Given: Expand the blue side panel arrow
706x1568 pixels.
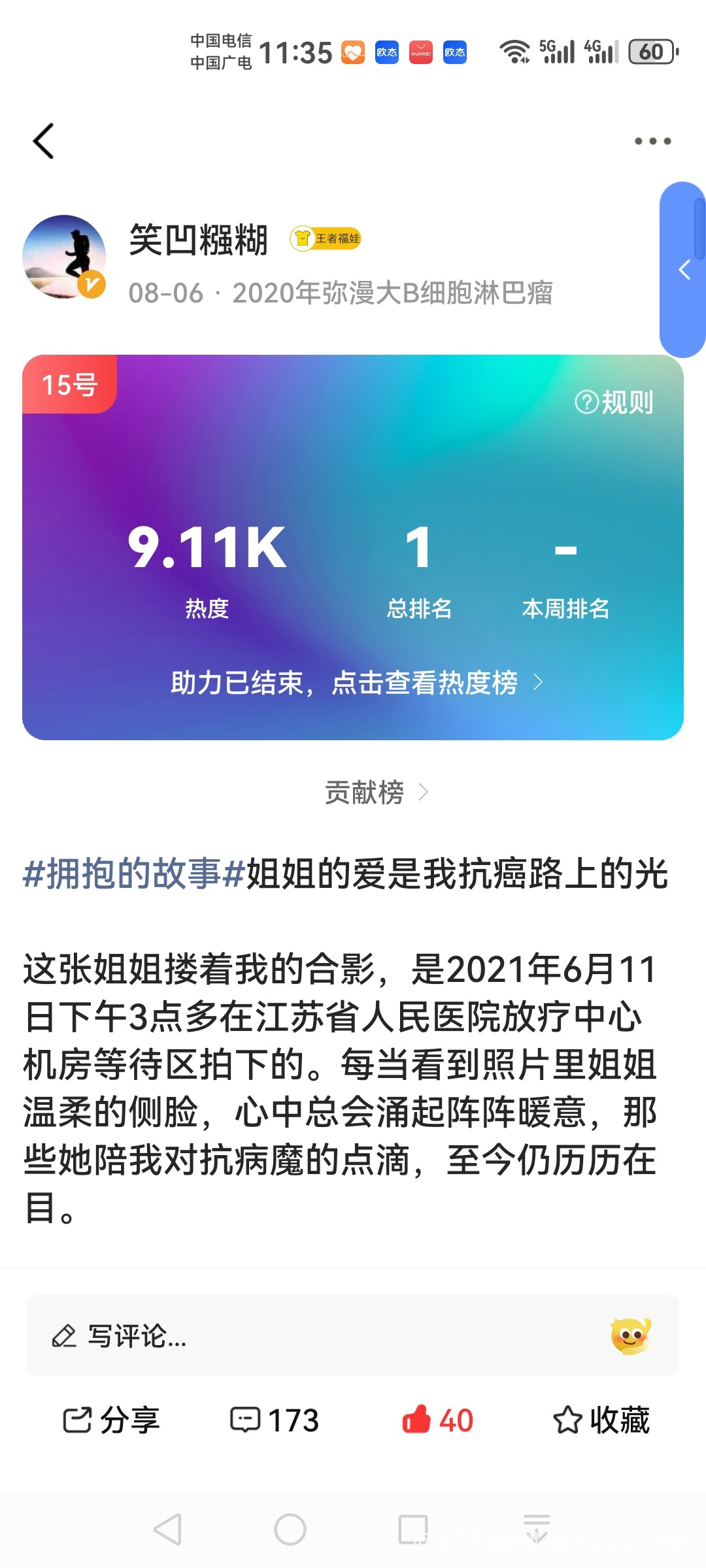Looking at the screenshot, I should pos(683,269).
